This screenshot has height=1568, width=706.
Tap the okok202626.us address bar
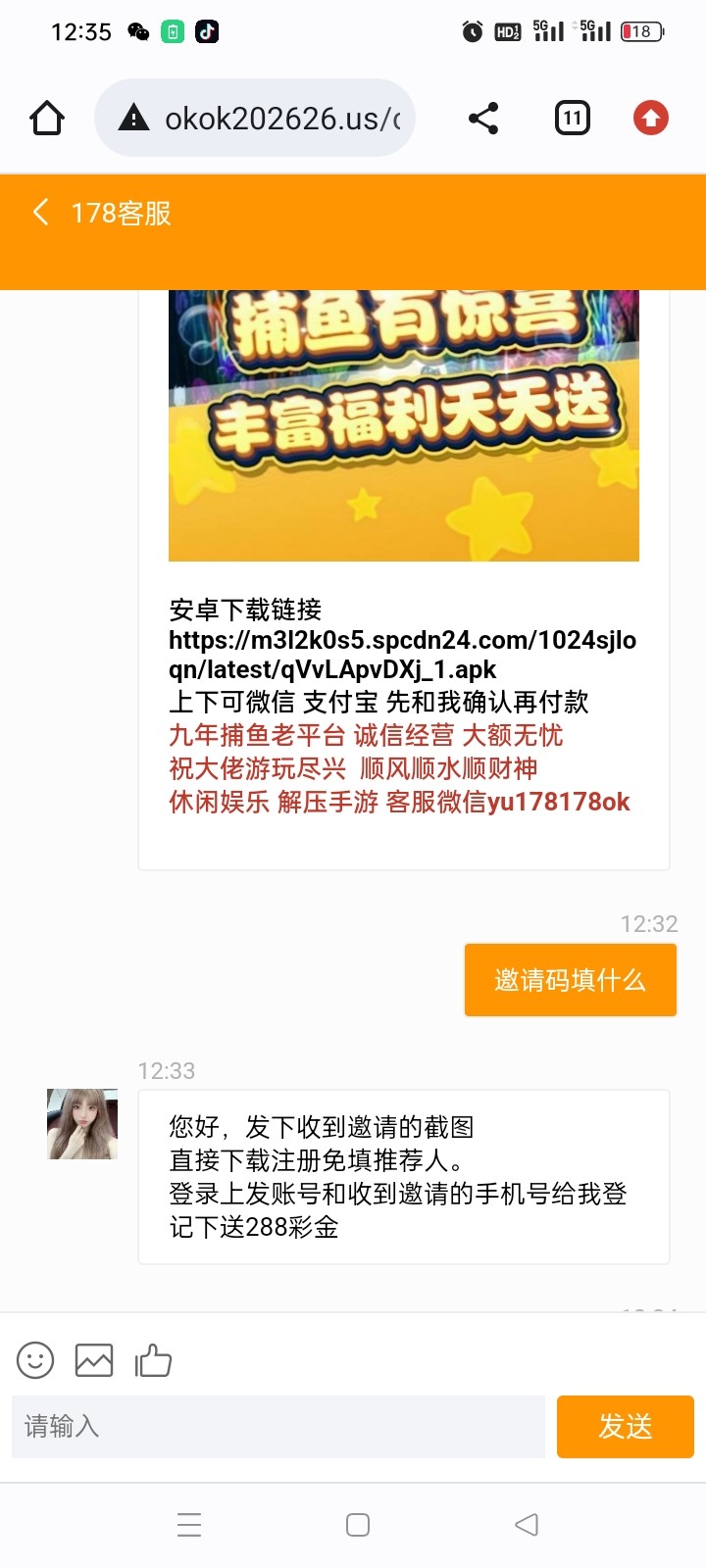point(255,119)
